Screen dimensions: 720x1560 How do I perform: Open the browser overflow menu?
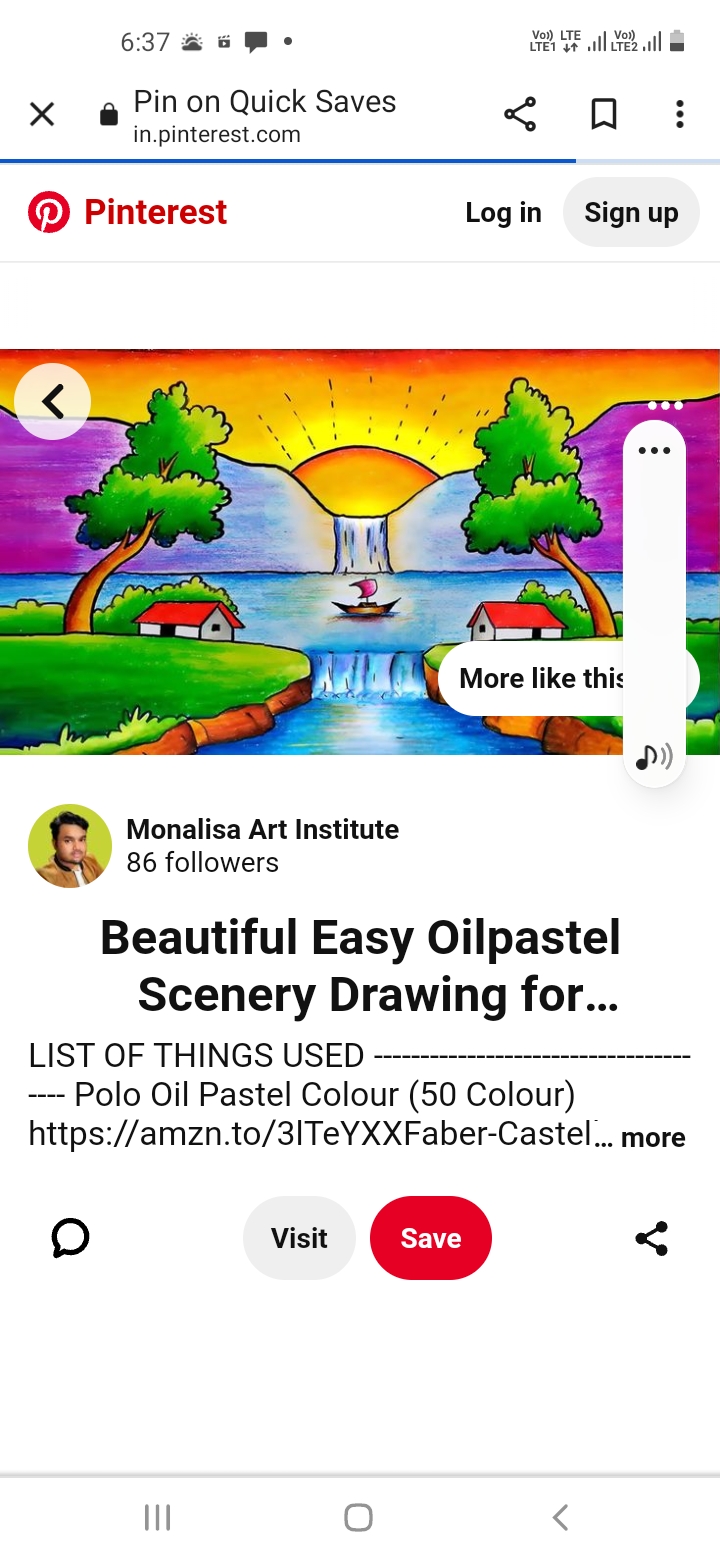[680, 114]
